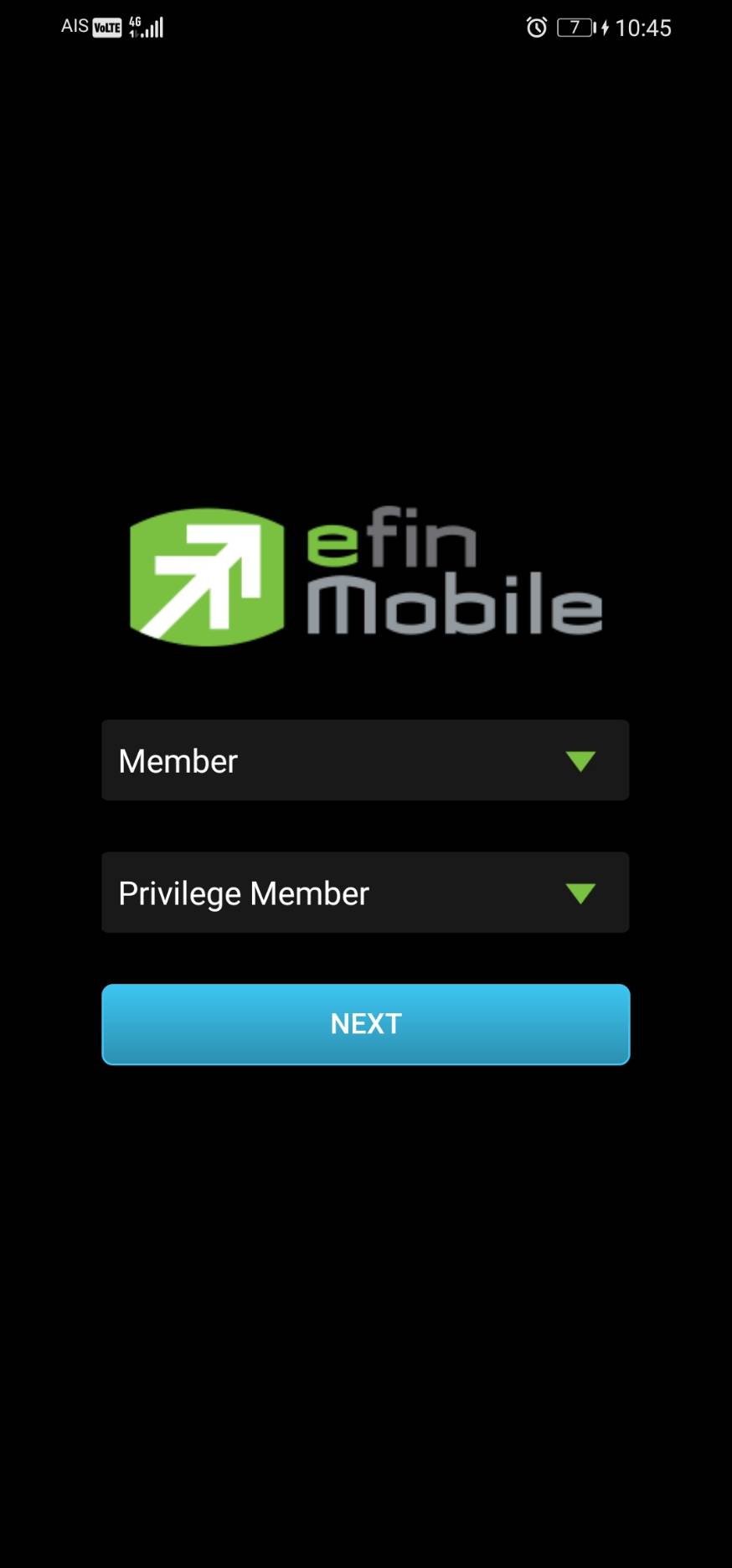Viewport: 732px width, 1568px height.
Task: Tap the NEXT button
Action: [365, 1024]
